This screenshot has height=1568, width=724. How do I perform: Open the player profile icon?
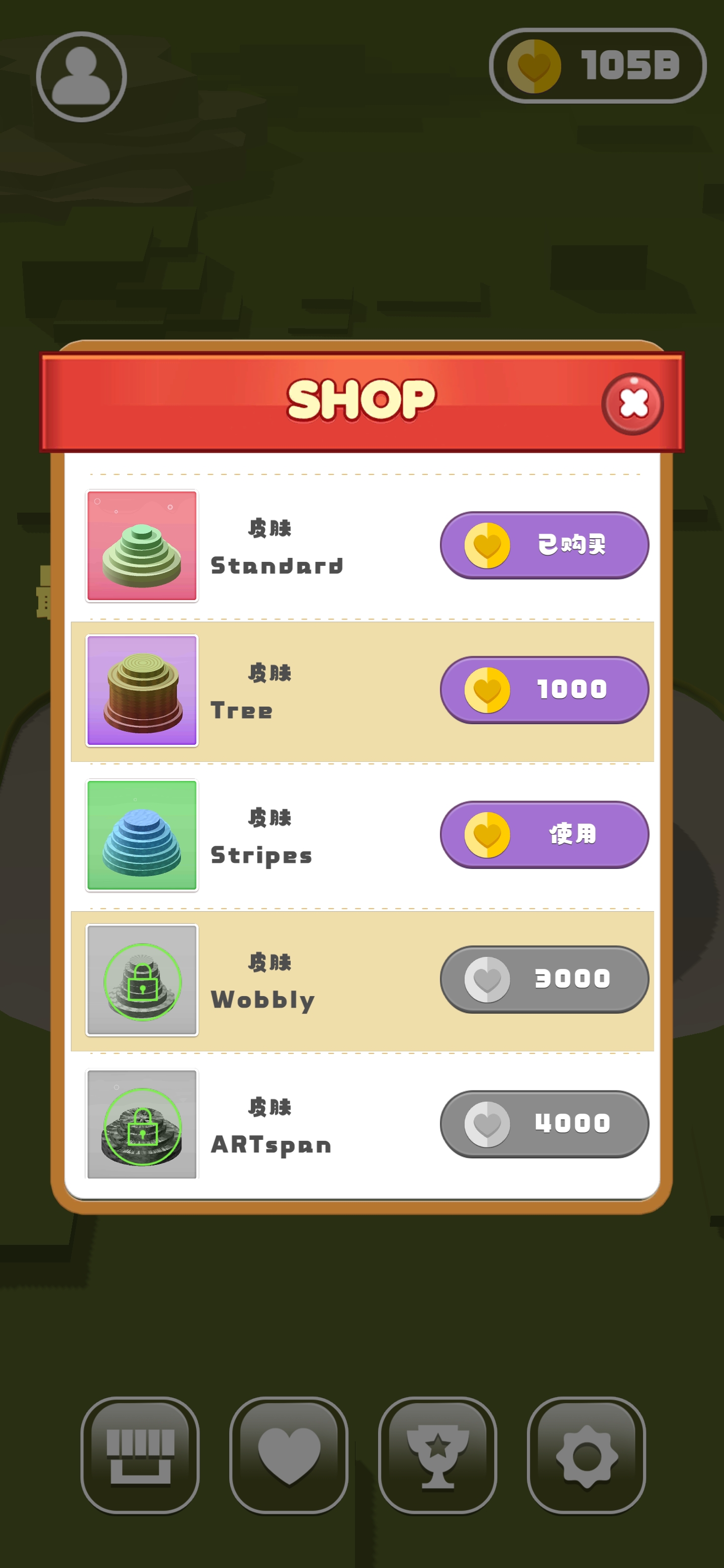pyautogui.click(x=81, y=77)
